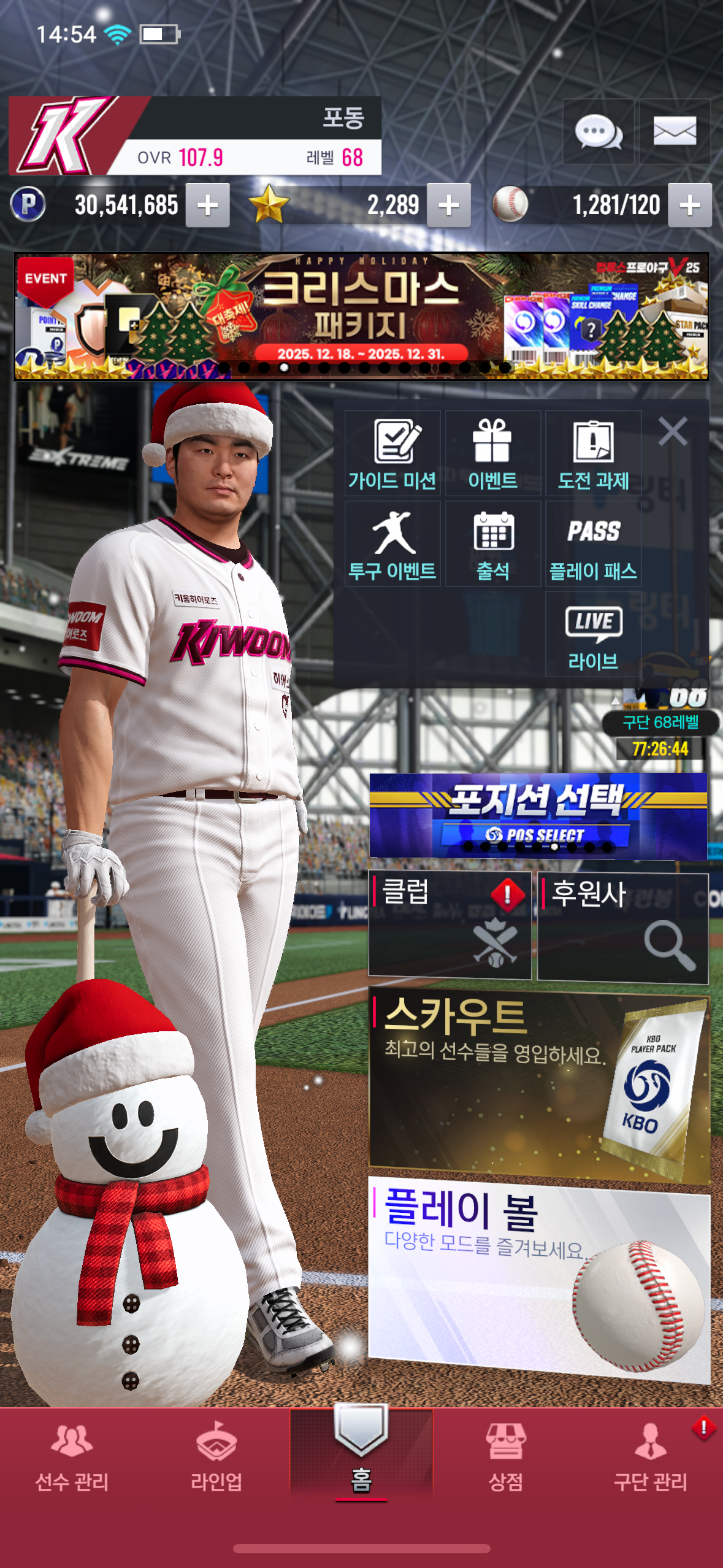Open 가이드 미션
The image size is (723, 1568).
tap(392, 454)
